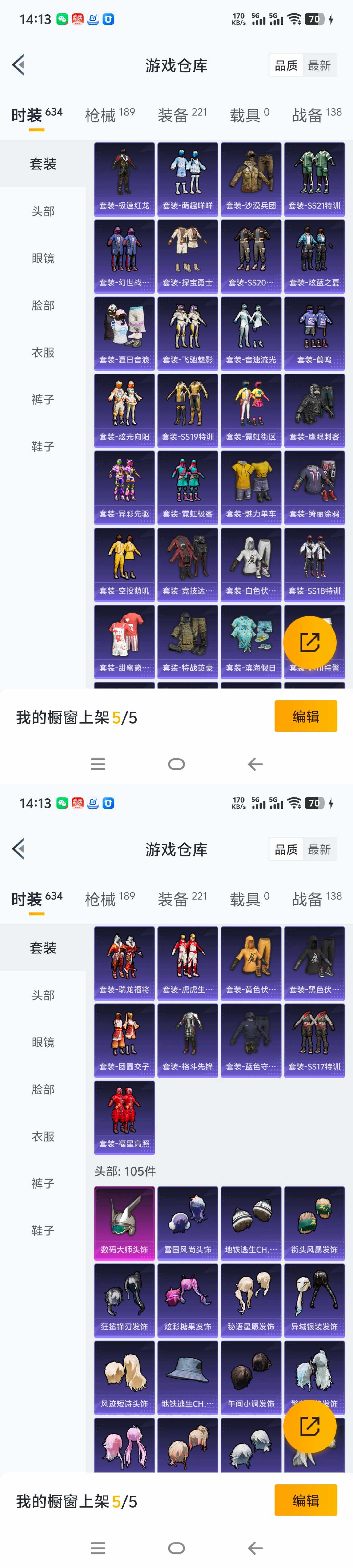Screen dimensions: 353x1568
Task: Select the 套装-滨海假日 set
Action: pyautogui.click(x=251, y=641)
